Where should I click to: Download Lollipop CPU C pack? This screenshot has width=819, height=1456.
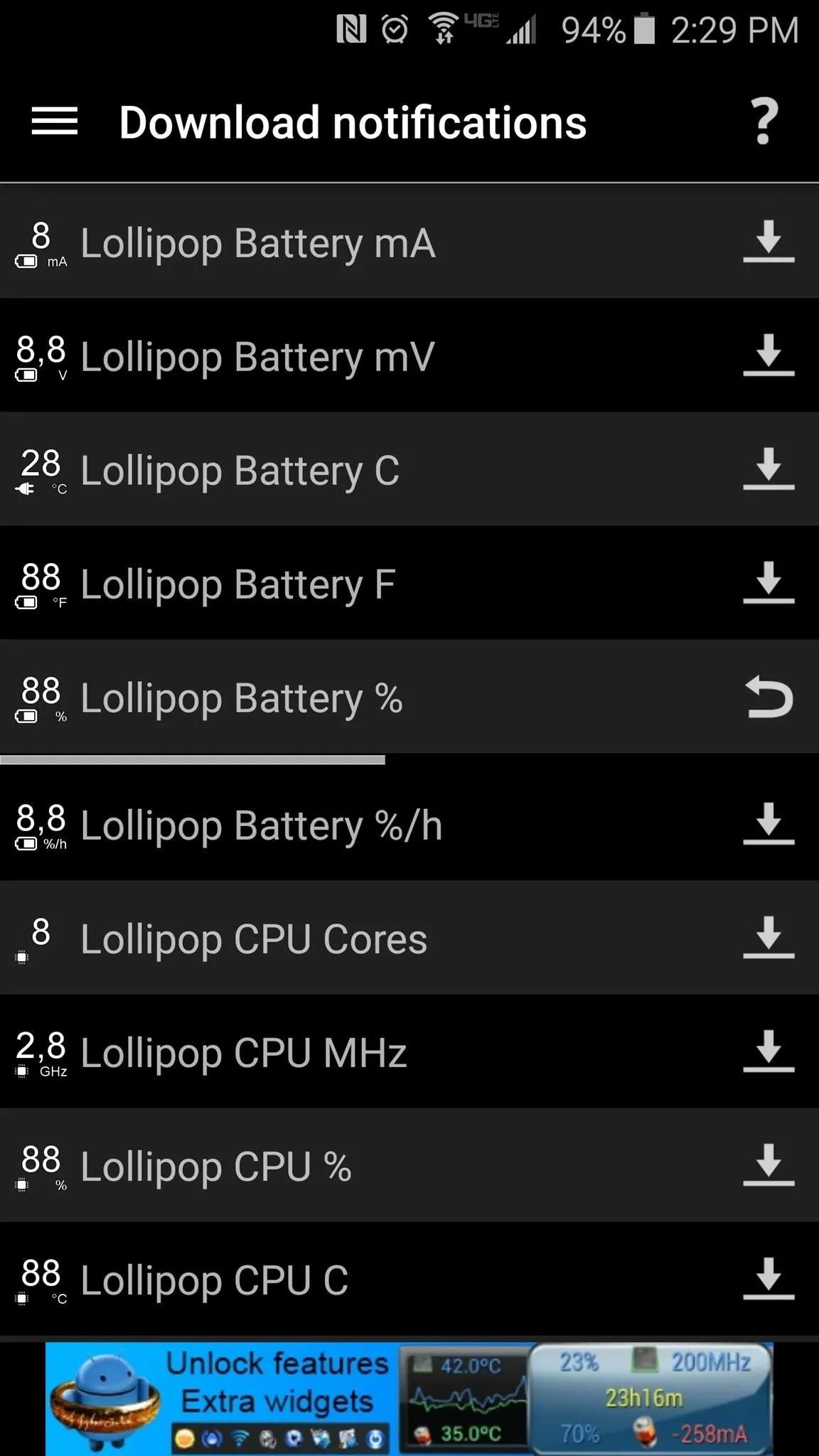point(769,1279)
